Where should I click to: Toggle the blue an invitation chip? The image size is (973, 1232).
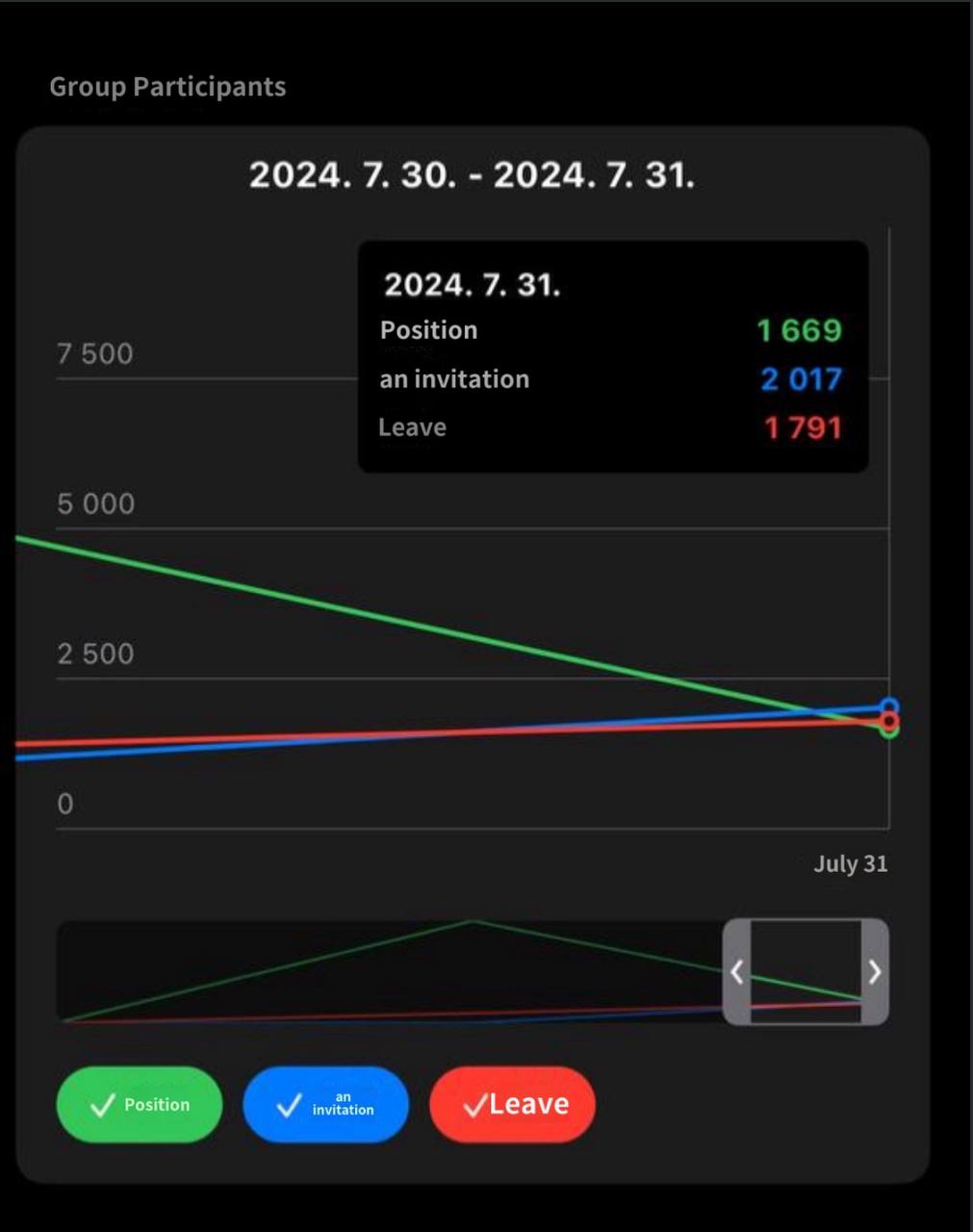(325, 1105)
